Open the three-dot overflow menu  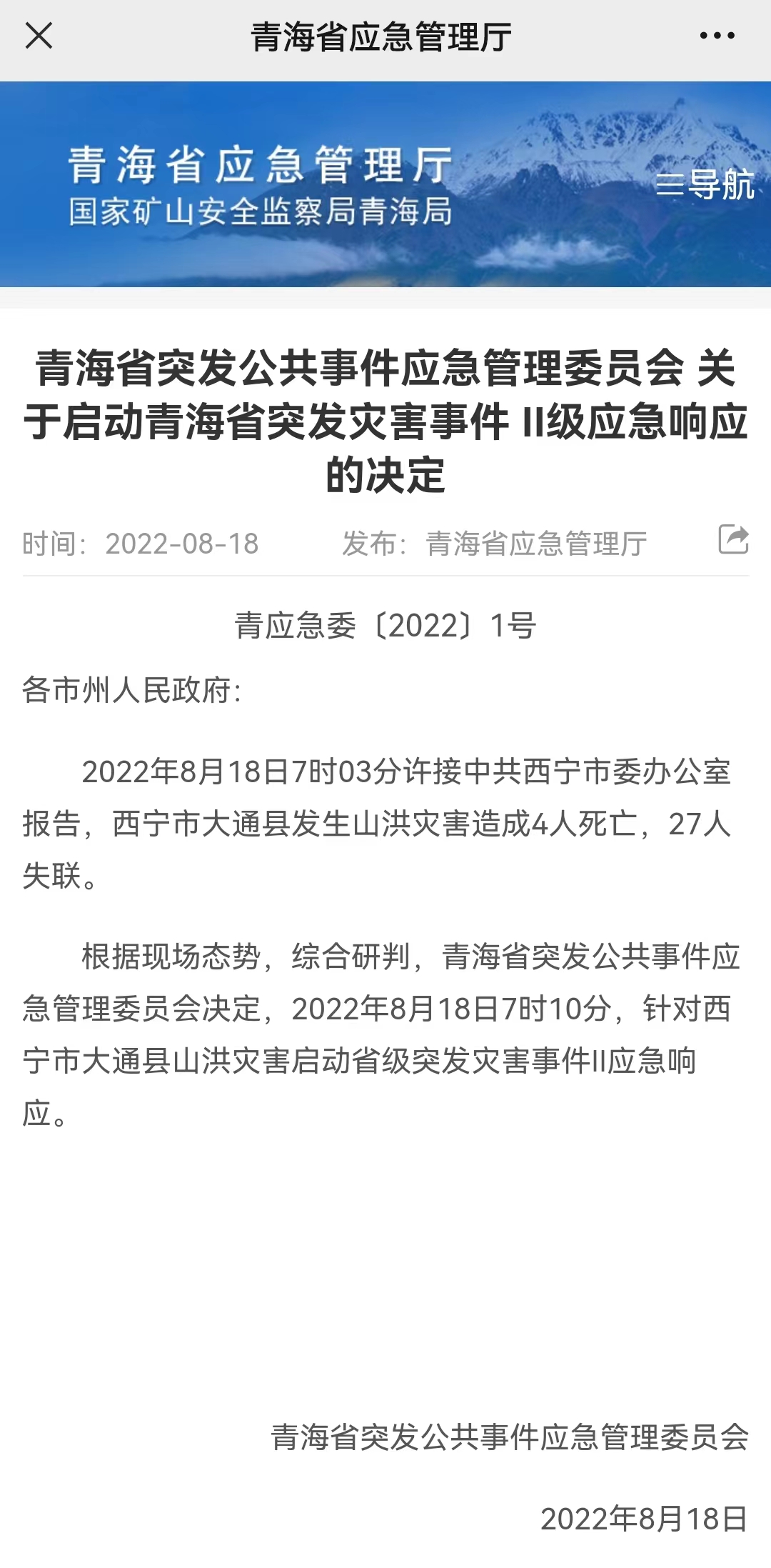(717, 36)
